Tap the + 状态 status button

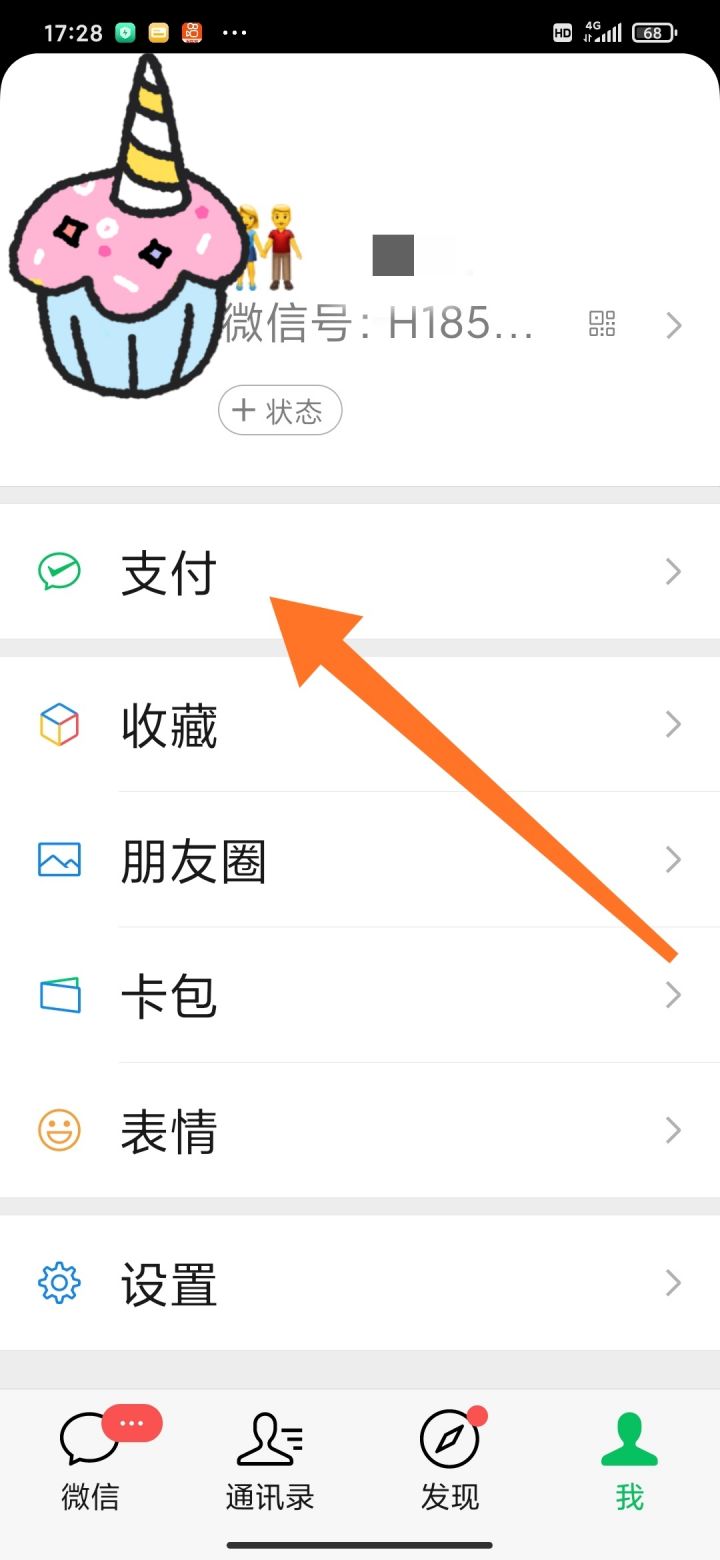pos(280,411)
